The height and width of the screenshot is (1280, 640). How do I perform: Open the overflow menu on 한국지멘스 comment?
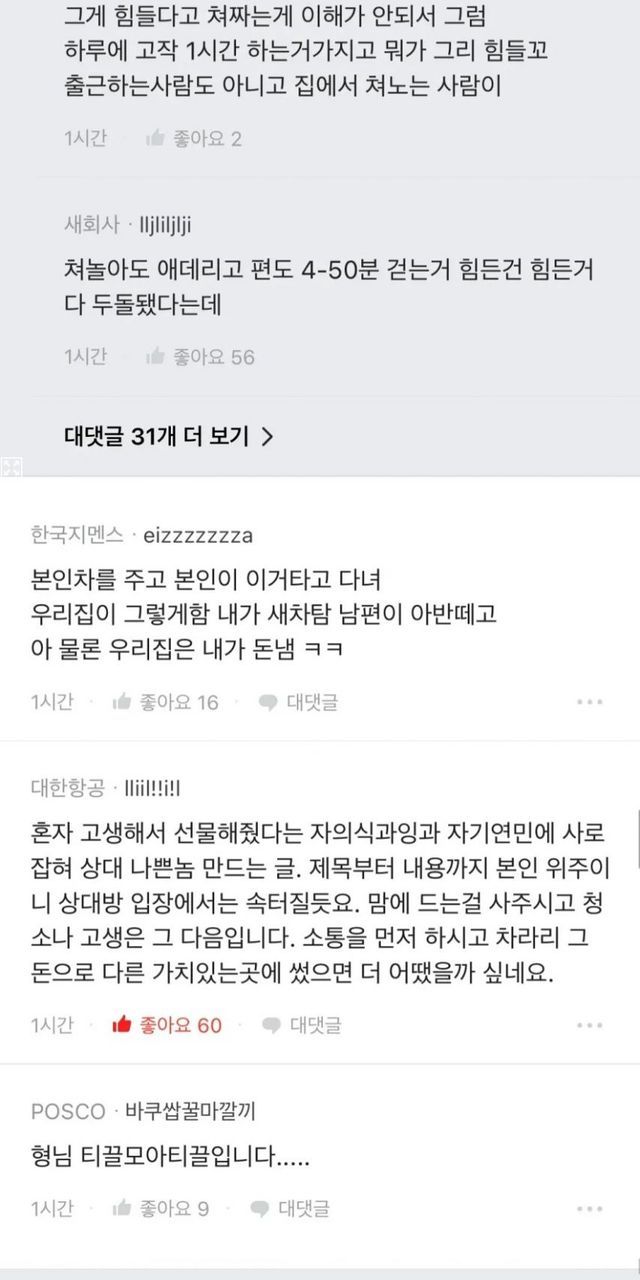point(589,702)
